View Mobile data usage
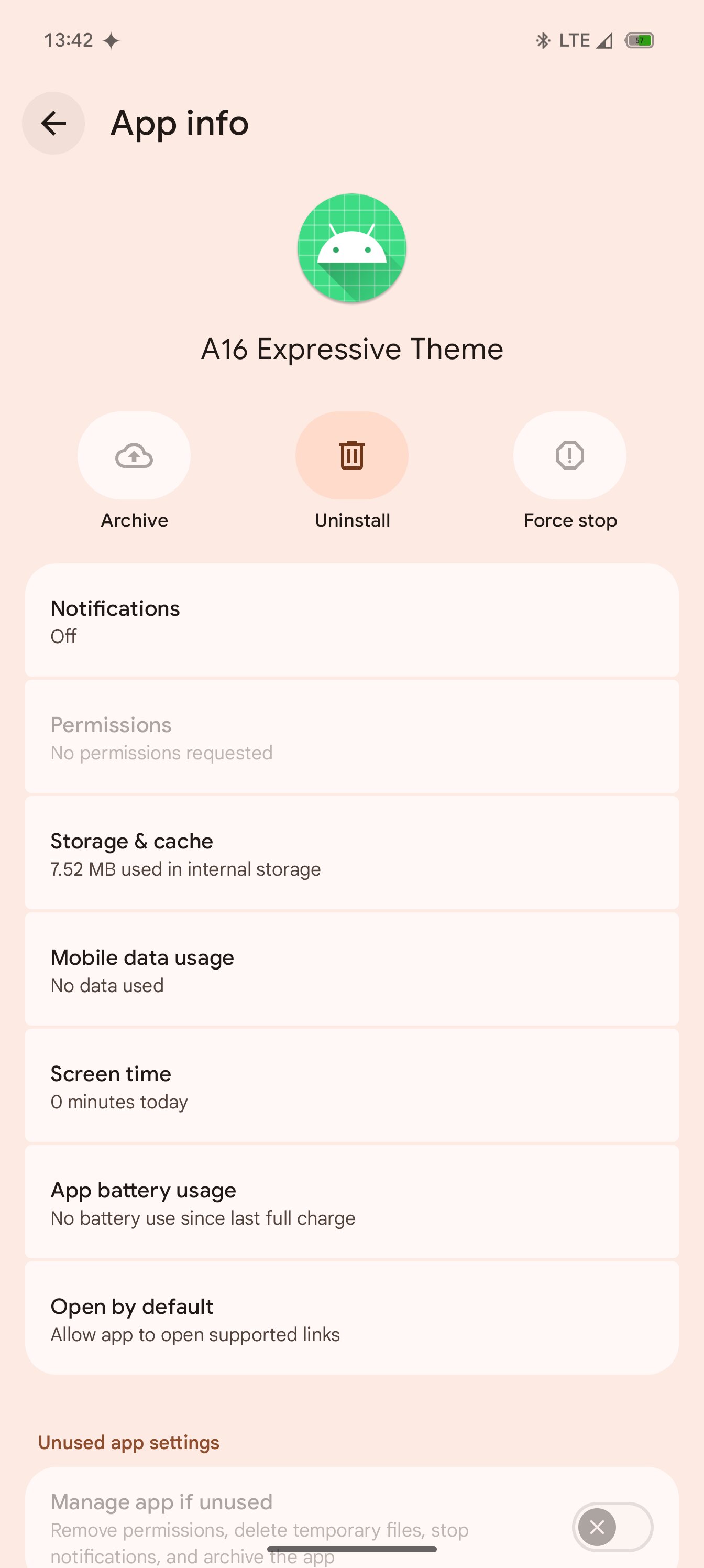Screen dimensions: 704x1568 pyautogui.click(x=351, y=969)
